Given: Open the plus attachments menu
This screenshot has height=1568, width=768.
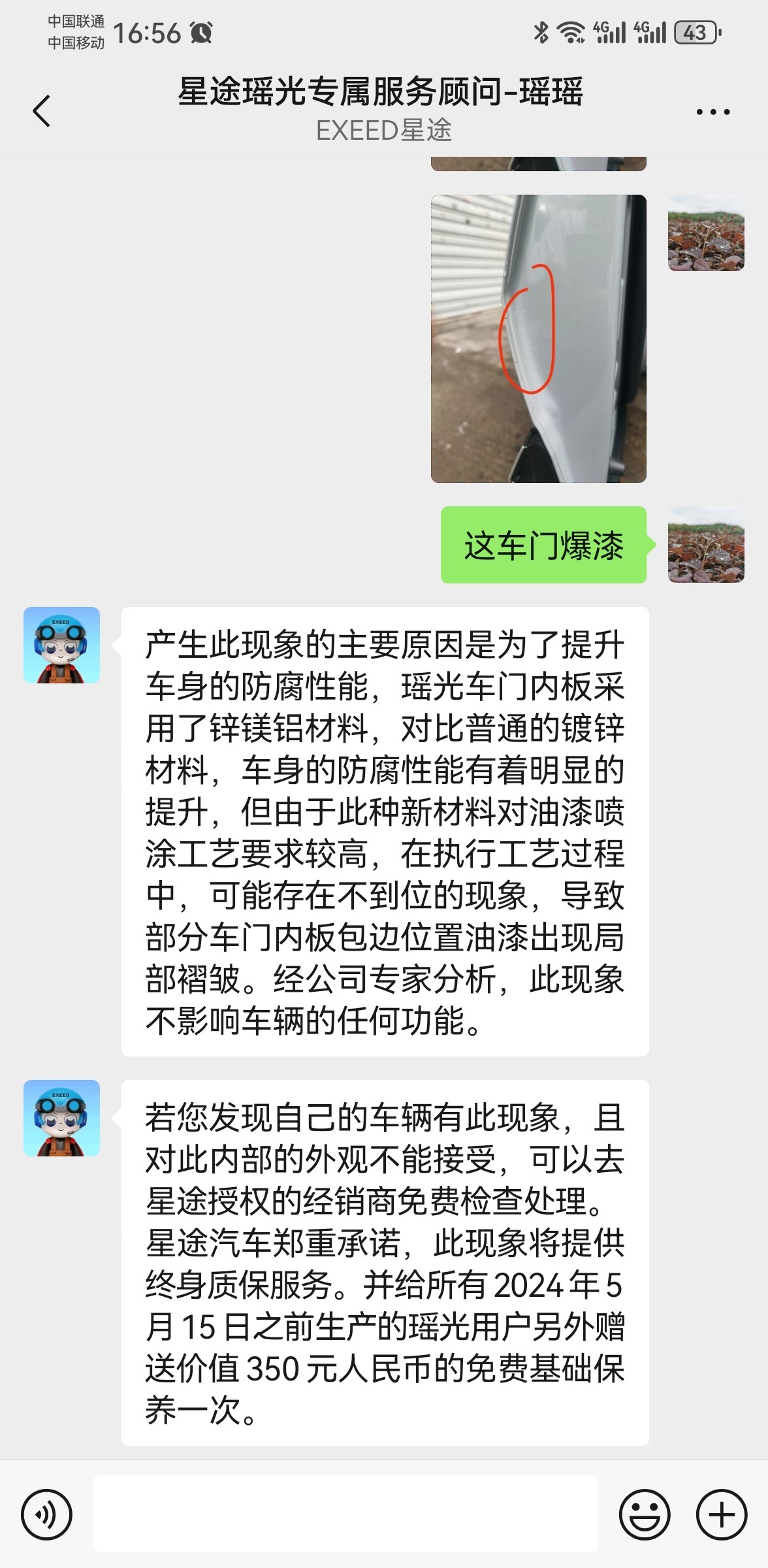Looking at the screenshot, I should (722, 1514).
